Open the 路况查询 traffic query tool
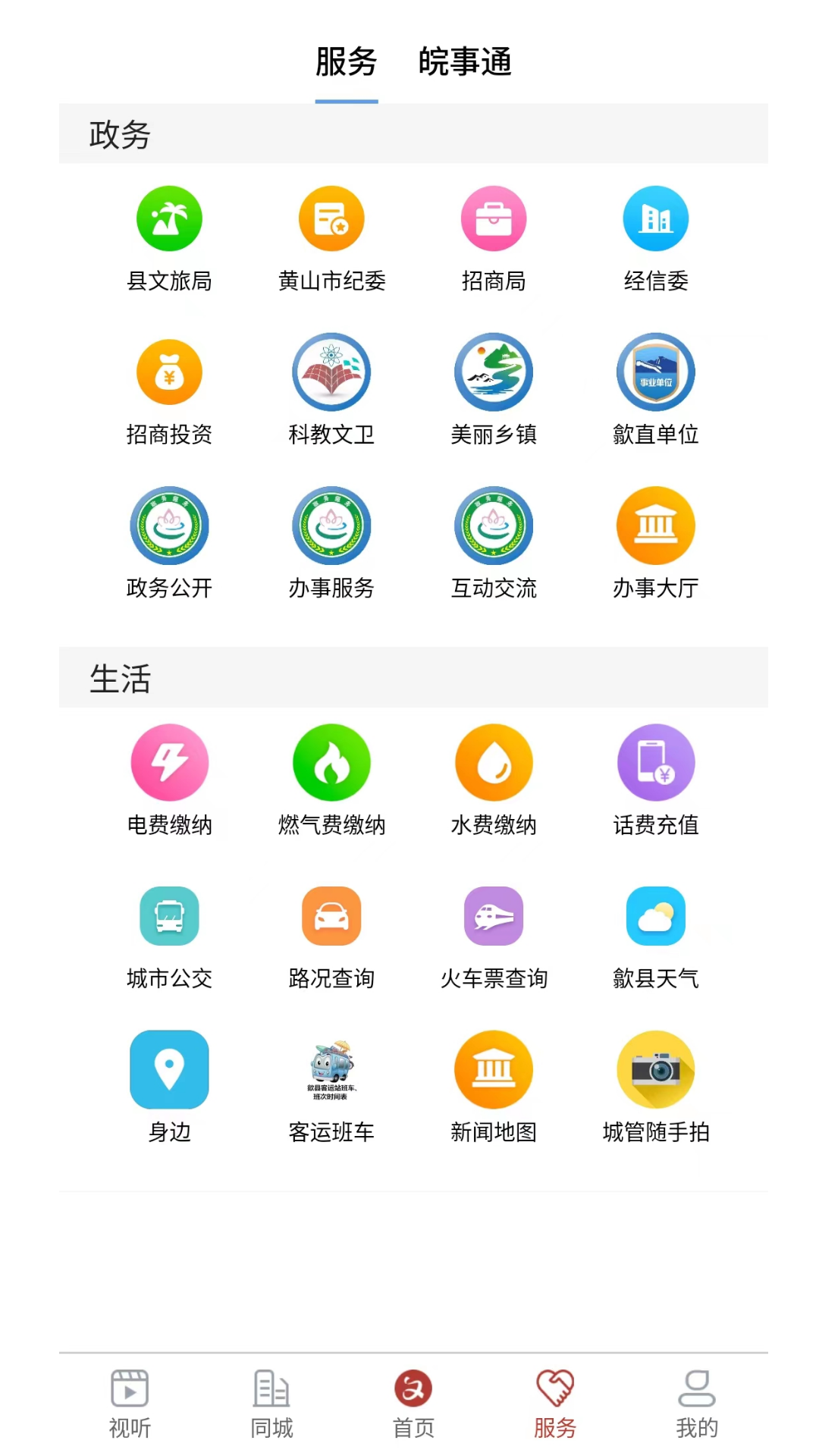Screen dimensions: 819x1456 coord(331,916)
